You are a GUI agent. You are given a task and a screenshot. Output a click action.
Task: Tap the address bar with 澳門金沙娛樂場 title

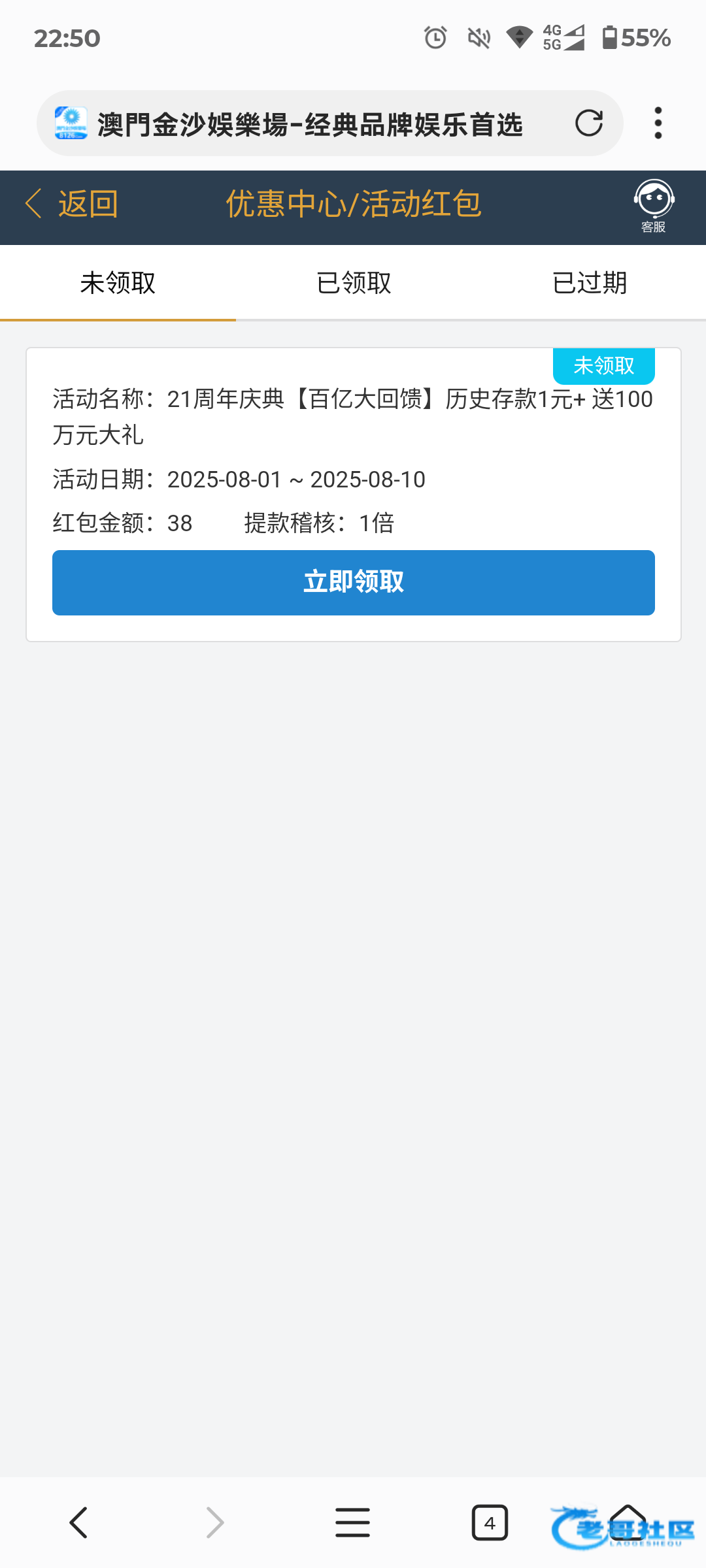(310, 123)
